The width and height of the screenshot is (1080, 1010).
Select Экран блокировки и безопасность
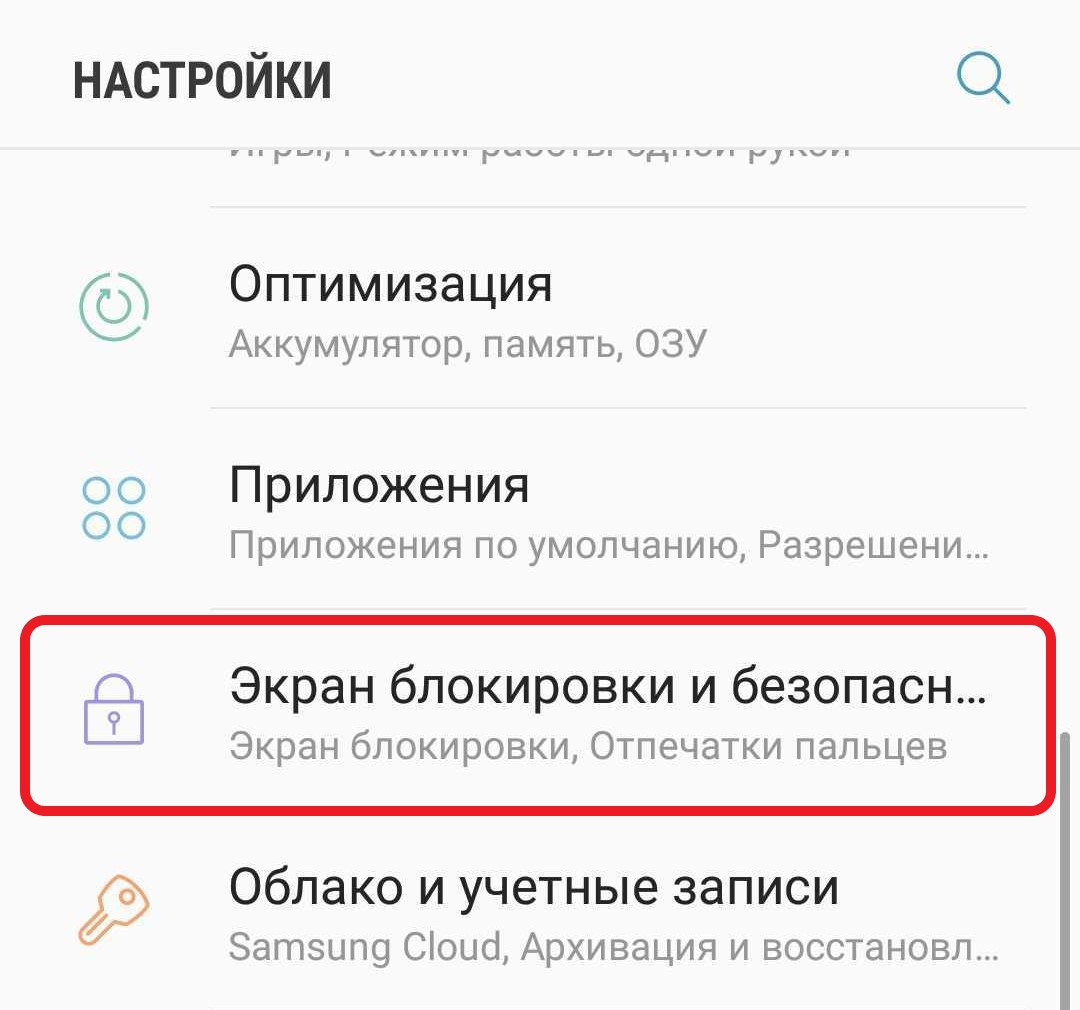pos(540,712)
